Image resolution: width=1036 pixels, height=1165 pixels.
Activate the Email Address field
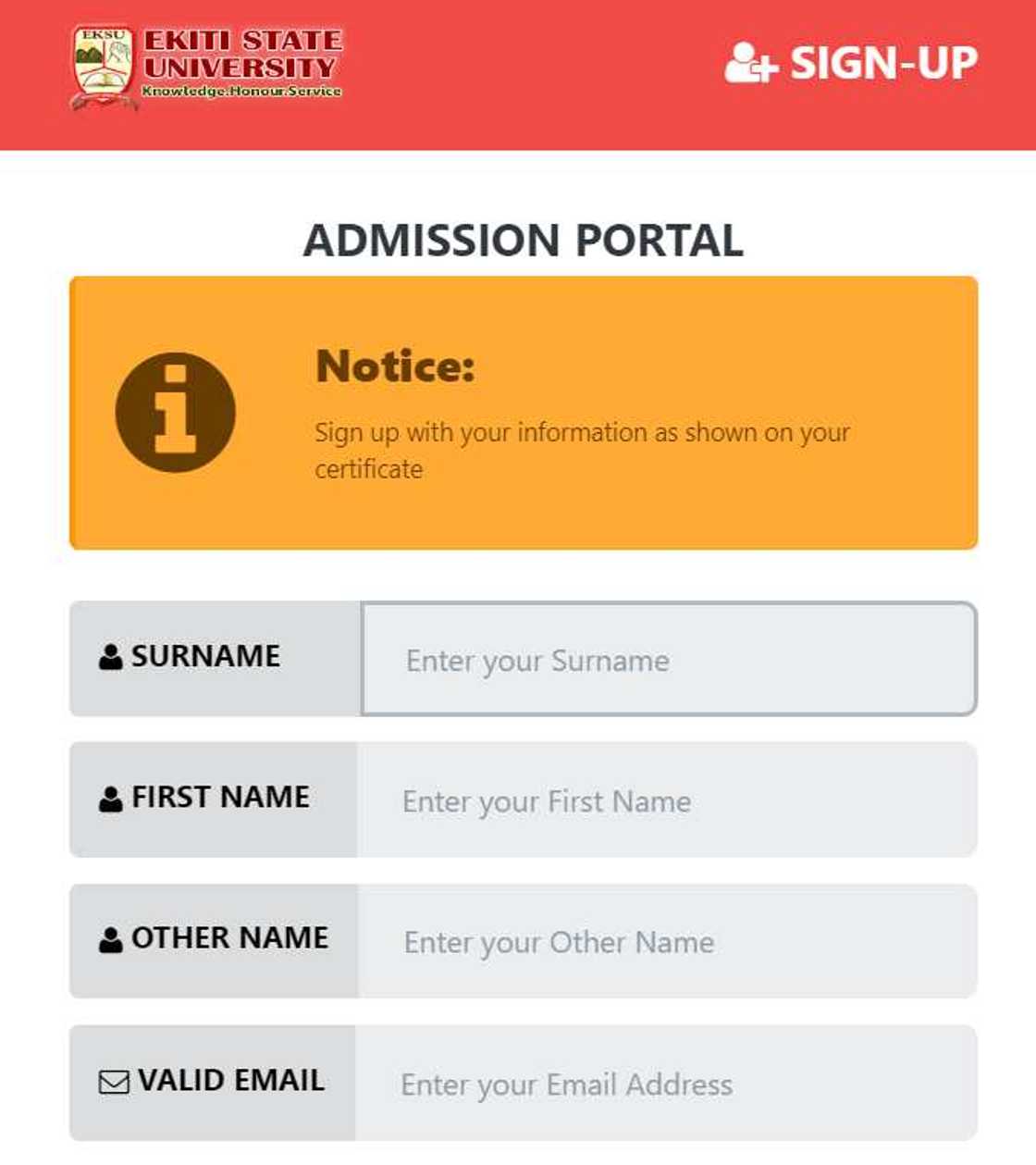click(x=666, y=1084)
